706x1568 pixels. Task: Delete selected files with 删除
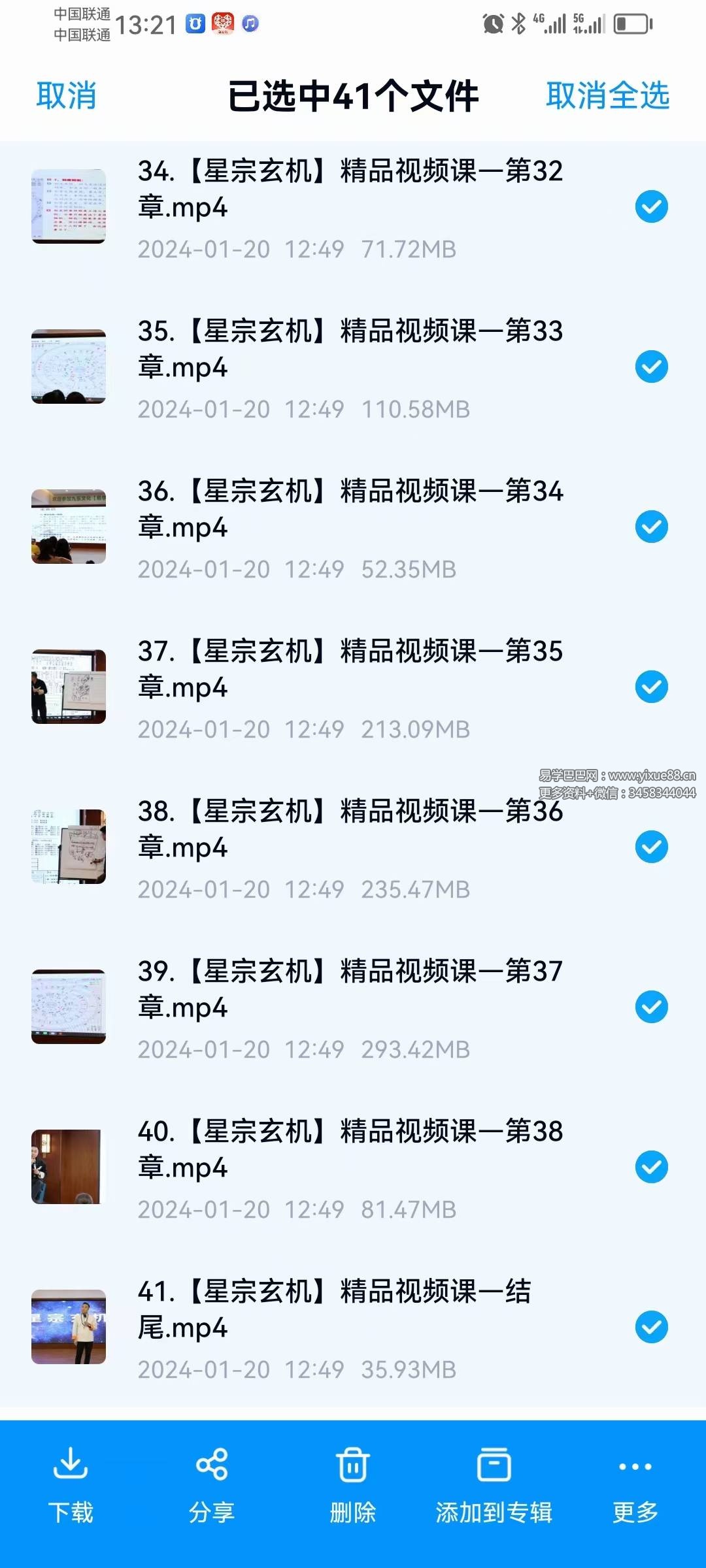(x=353, y=1484)
